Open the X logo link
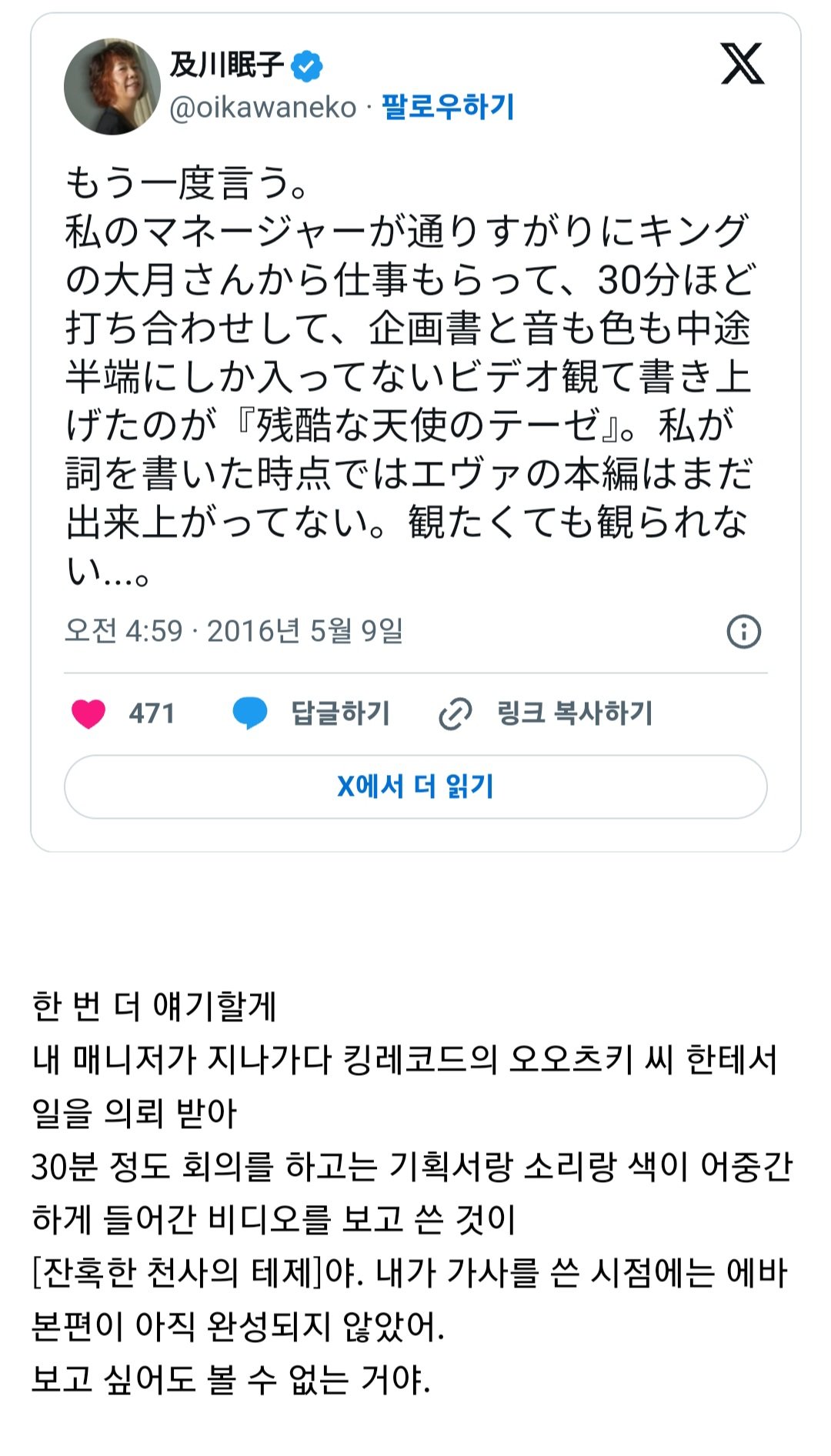 pyautogui.click(x=742, y=64)
